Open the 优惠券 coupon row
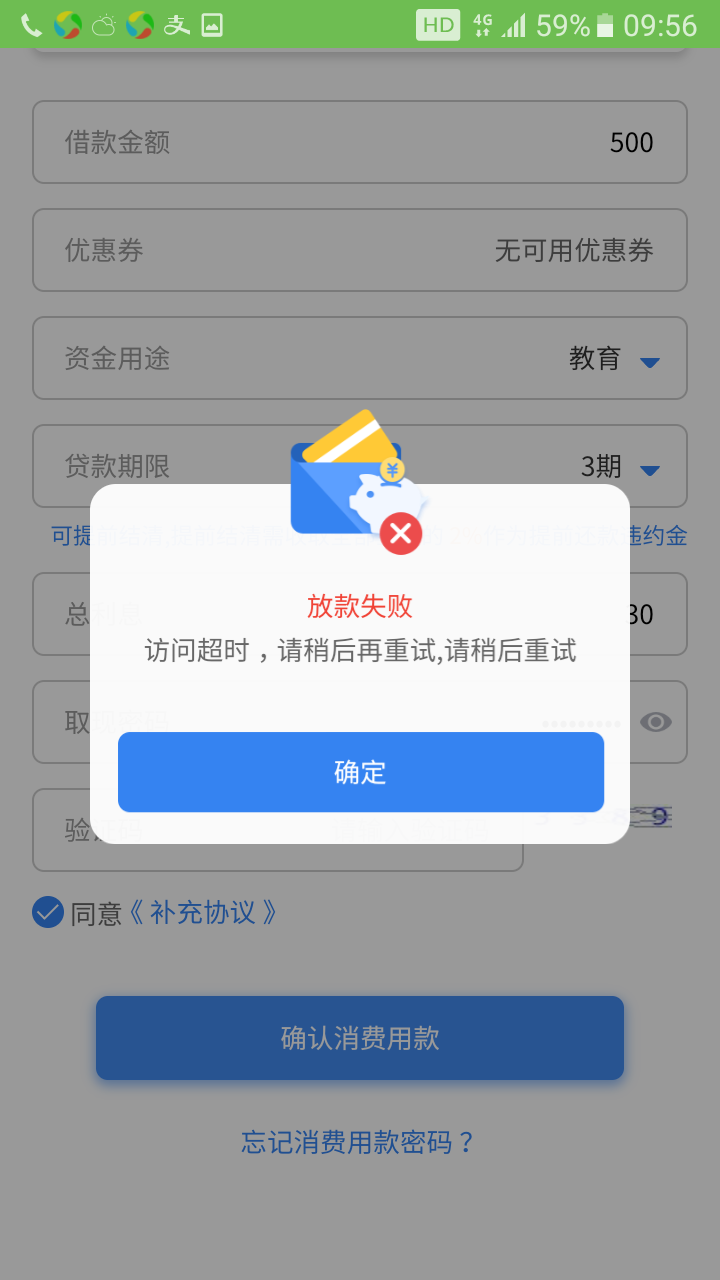Screen dimensions: 720x1280 (x=360, y=250)
